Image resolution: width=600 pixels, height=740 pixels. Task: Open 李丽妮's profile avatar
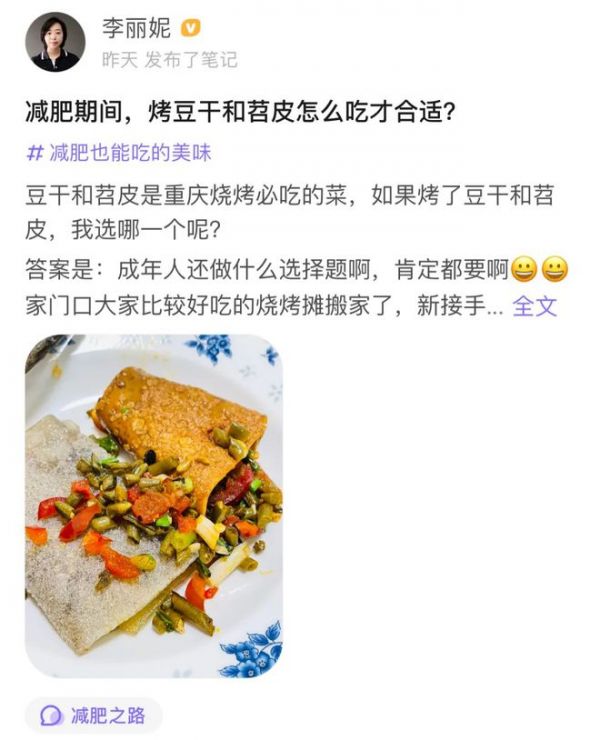coord(56,42)
